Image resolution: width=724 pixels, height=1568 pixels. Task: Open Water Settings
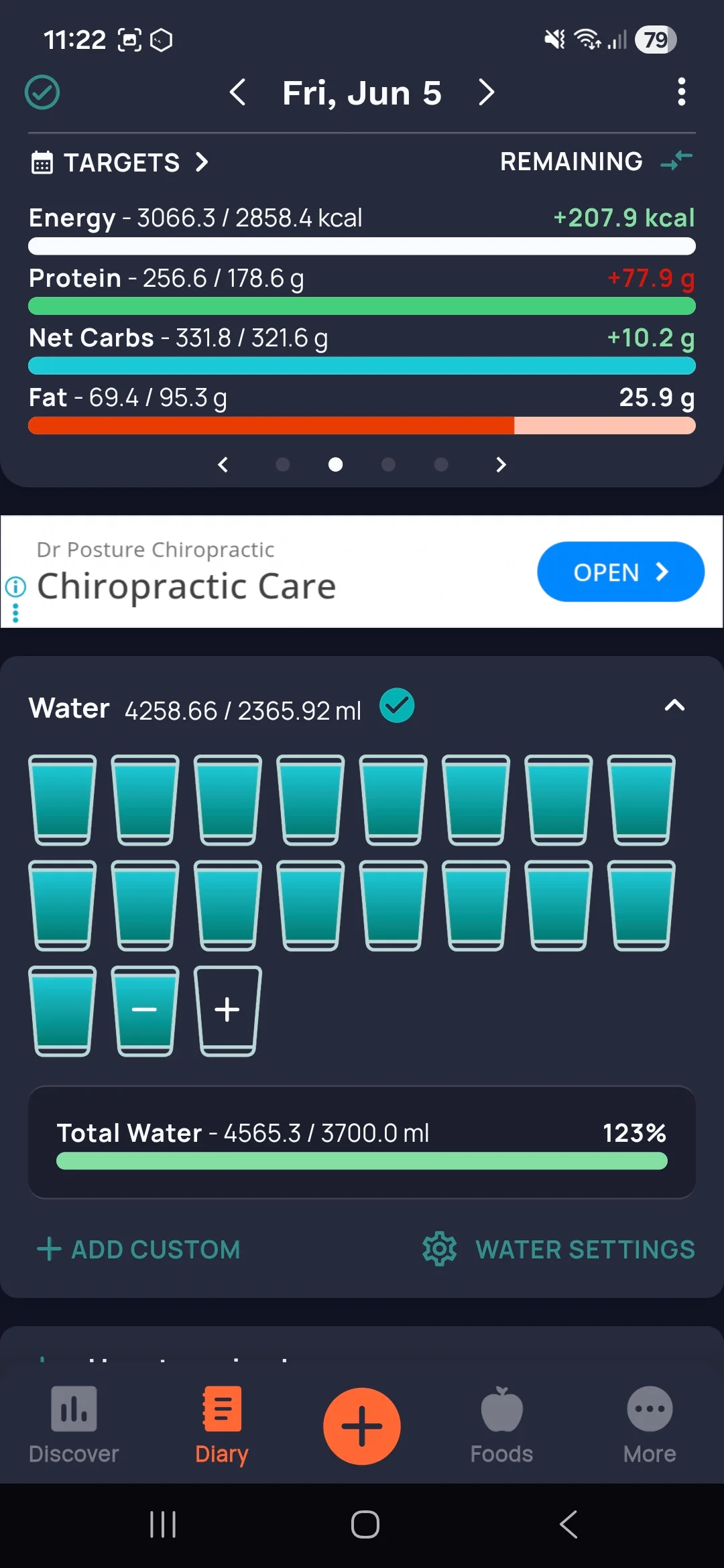pyautogui.click(x=558, y=1250)
